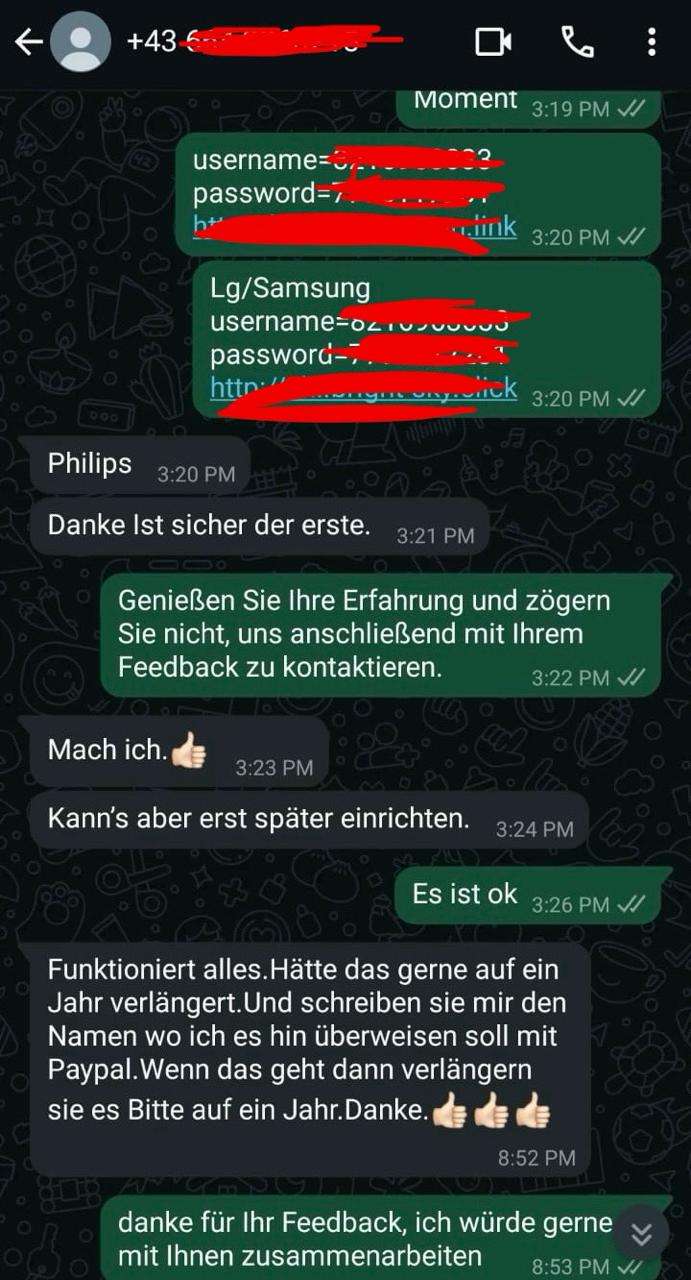Open the link in the Lg/Samsung message
The image size is (691, 1280).
[x=363, y=388]
